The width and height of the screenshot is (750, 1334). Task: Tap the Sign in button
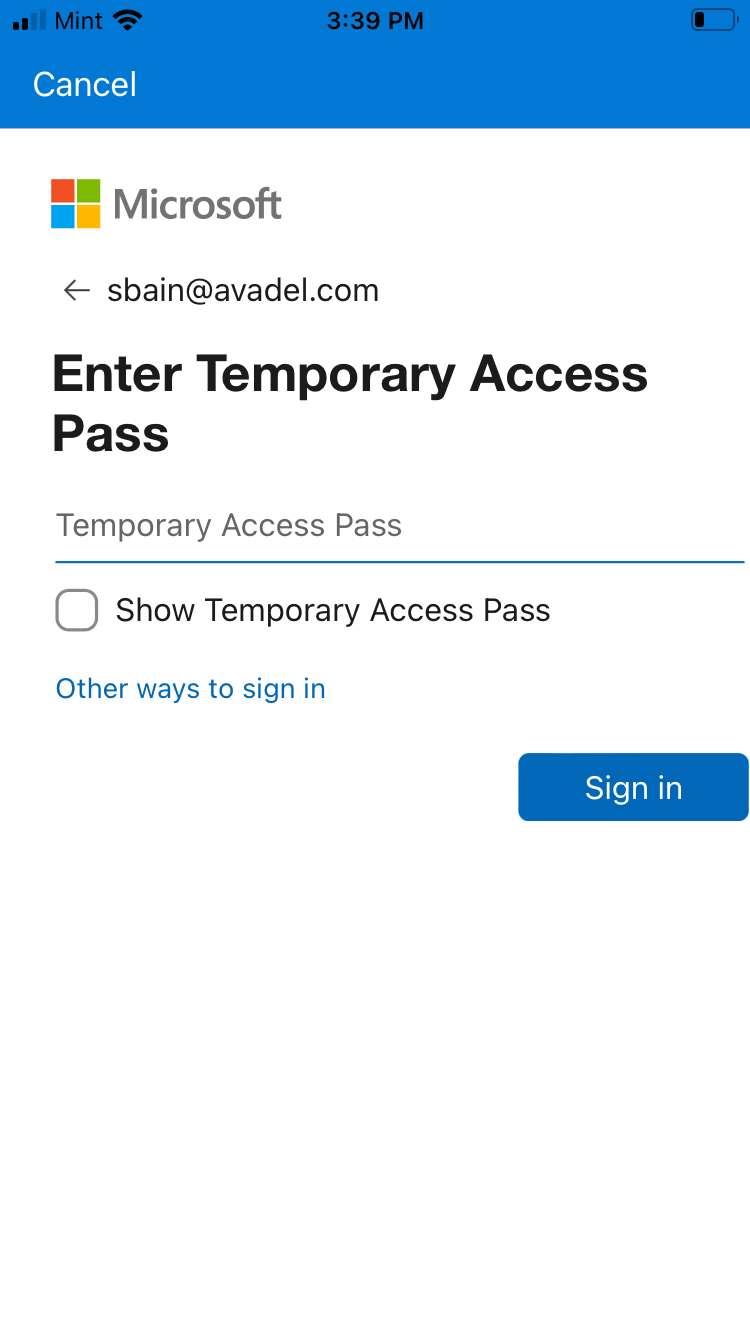tap(633, 787)
